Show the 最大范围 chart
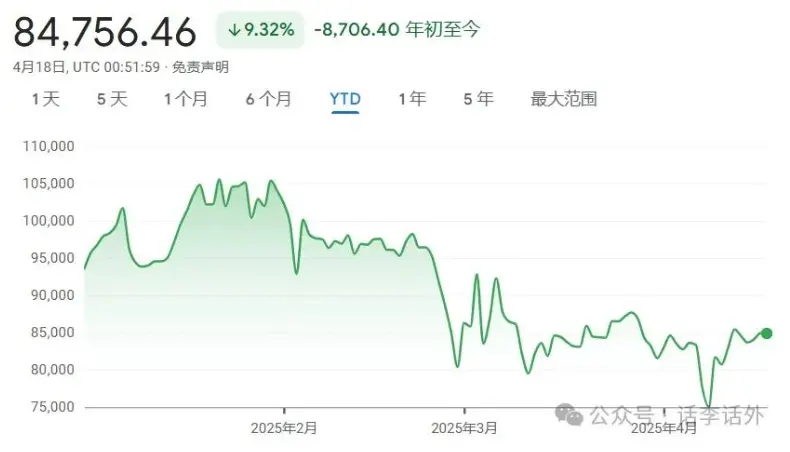The height and width of the screenshot is (452, 790). 563,99
